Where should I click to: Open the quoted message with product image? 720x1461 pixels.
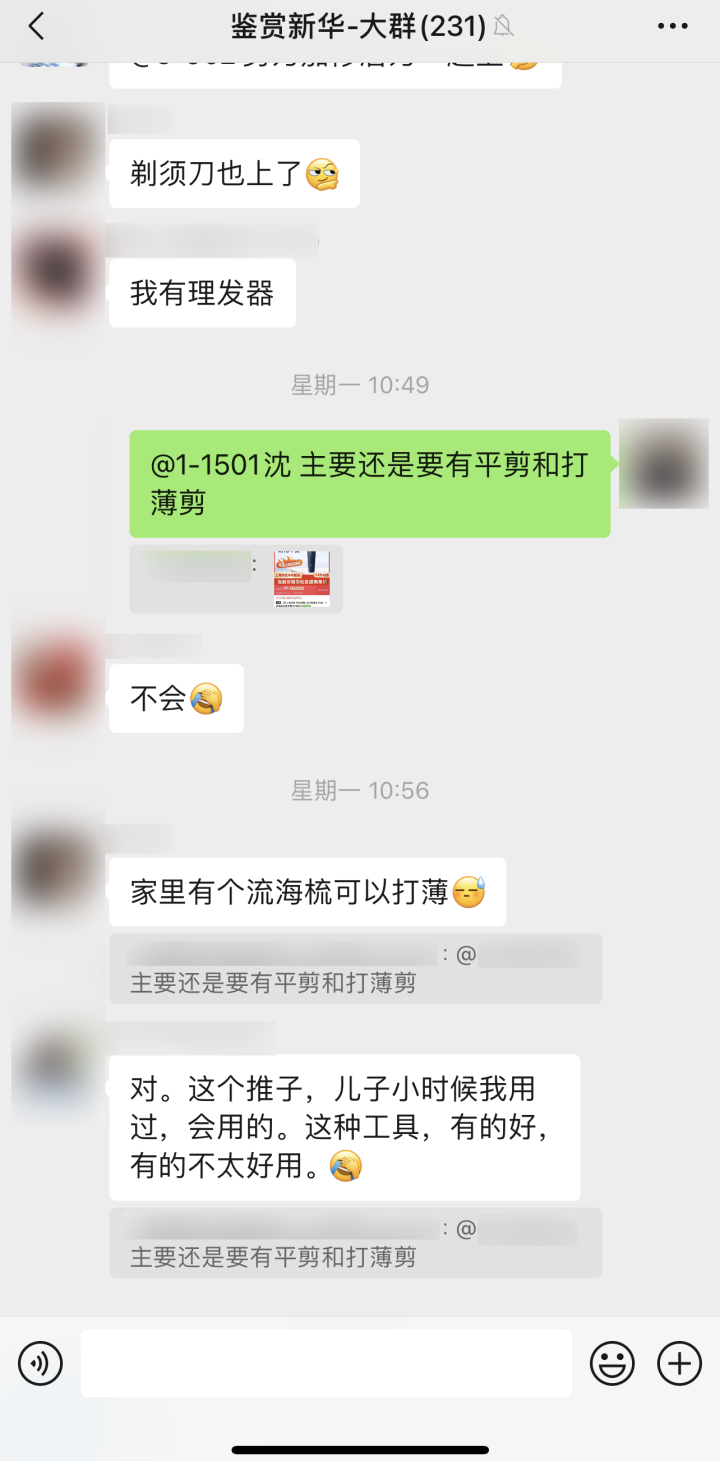237,579
